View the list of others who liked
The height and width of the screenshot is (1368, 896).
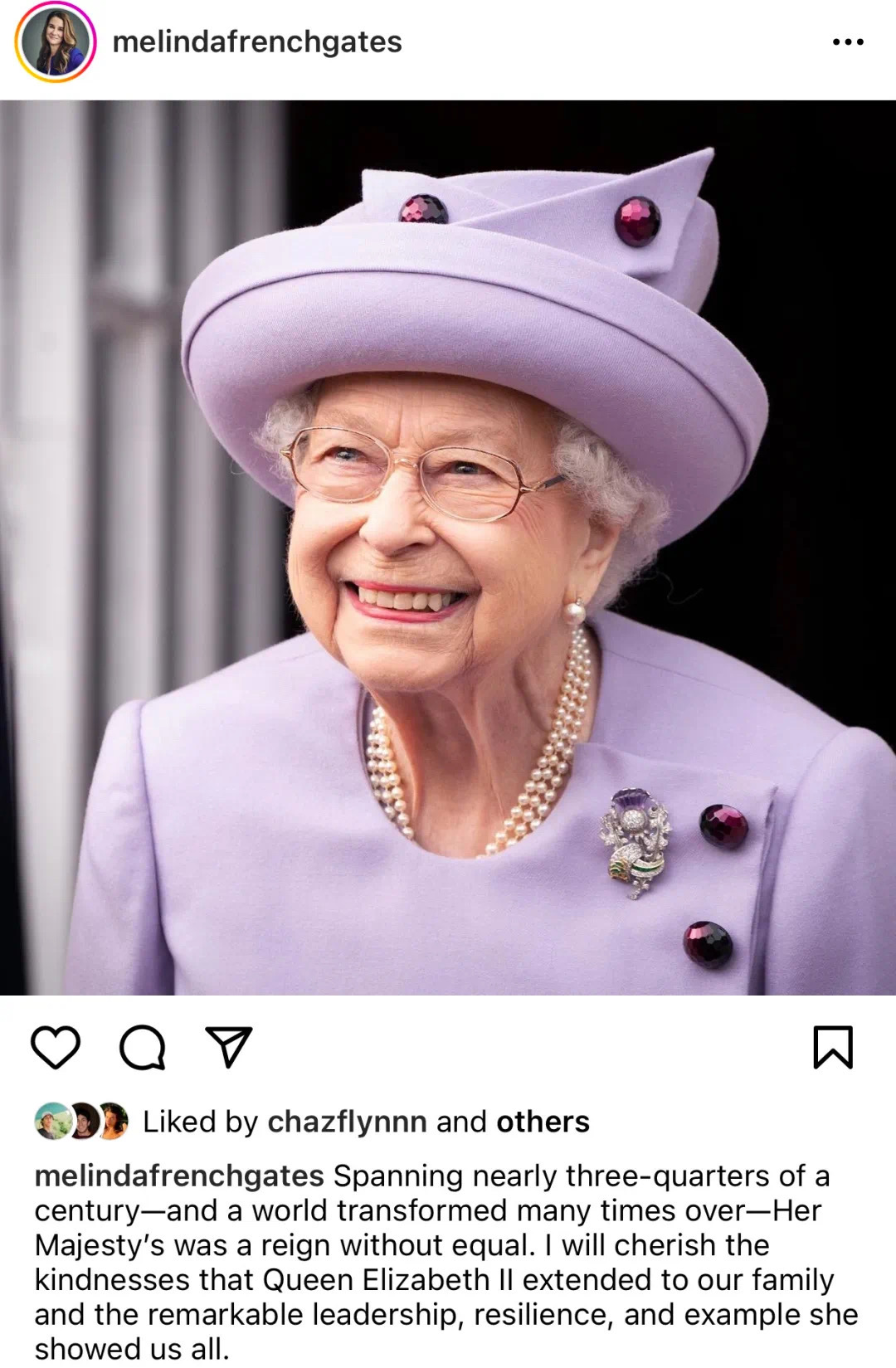click(543, 1122)
